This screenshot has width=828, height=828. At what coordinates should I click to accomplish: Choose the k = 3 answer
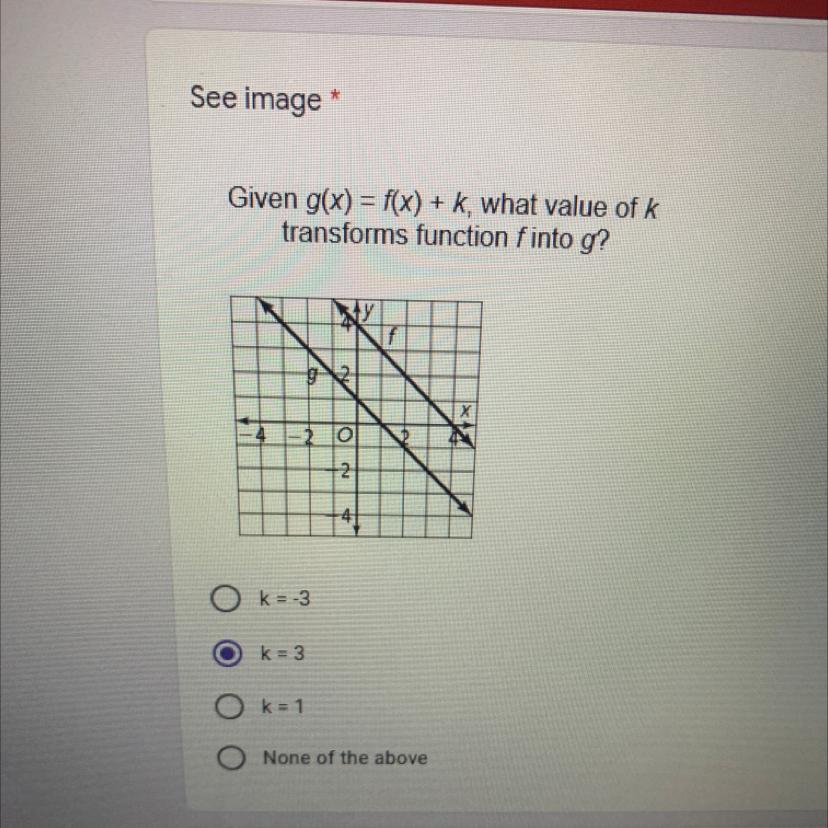(x=227, y=654)
